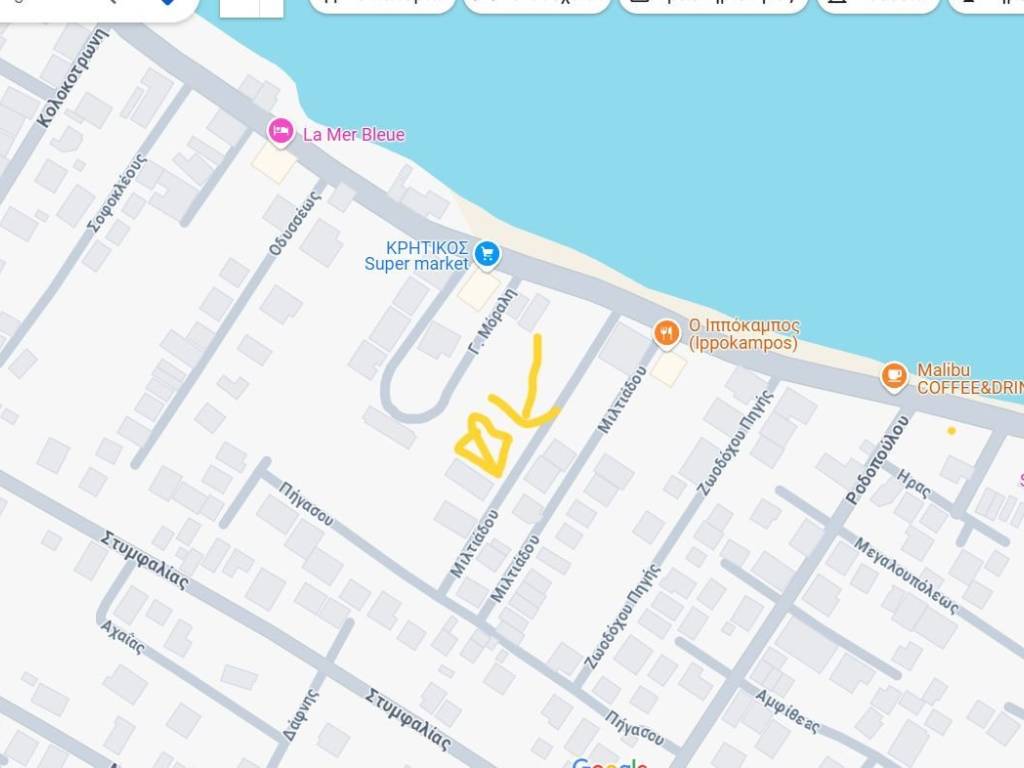Open the La Mer Bleue hotel marker
The height and width of the screenshot is (768, 1024).
(x=281, y=132)
